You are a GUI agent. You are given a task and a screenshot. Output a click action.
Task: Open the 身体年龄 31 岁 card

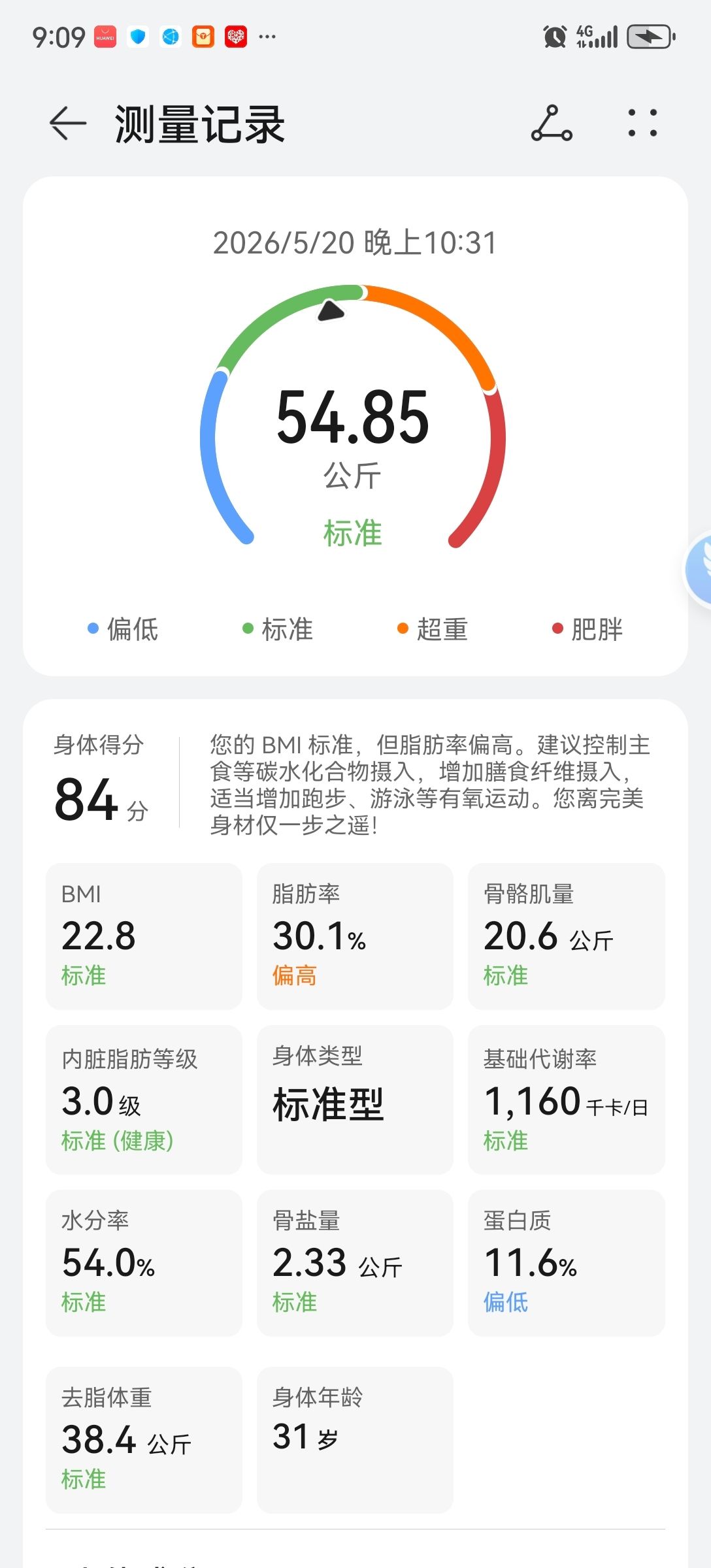355,1440
